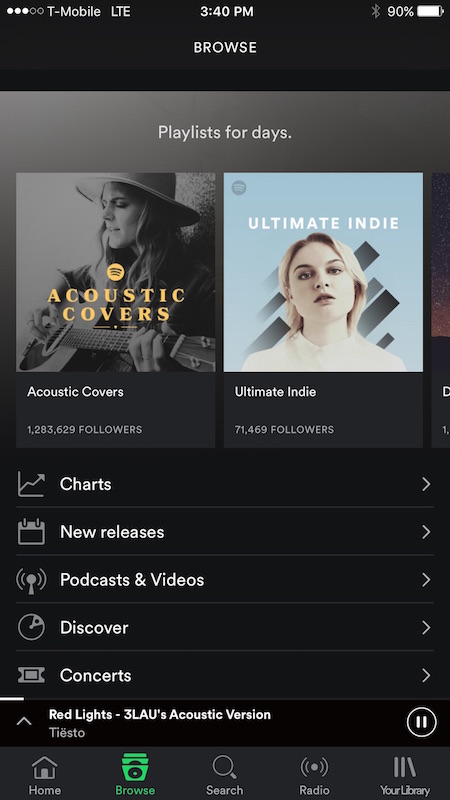Image resolution: width=450 pixels, height=800 pixels.
Task: Tap the Browse tab
Action: 135,774
